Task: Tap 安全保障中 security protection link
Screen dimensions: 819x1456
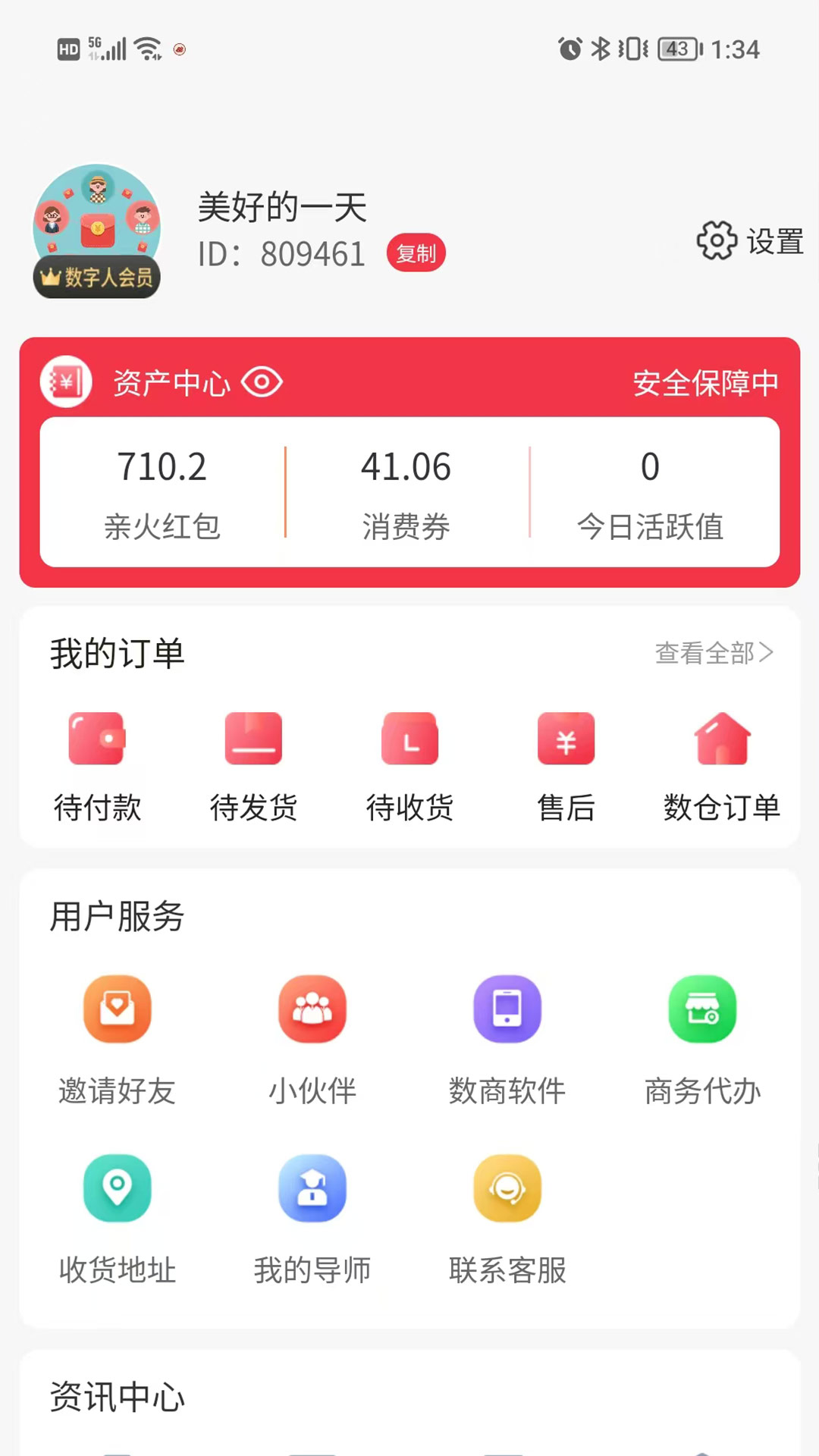Action: click(704, 384)
